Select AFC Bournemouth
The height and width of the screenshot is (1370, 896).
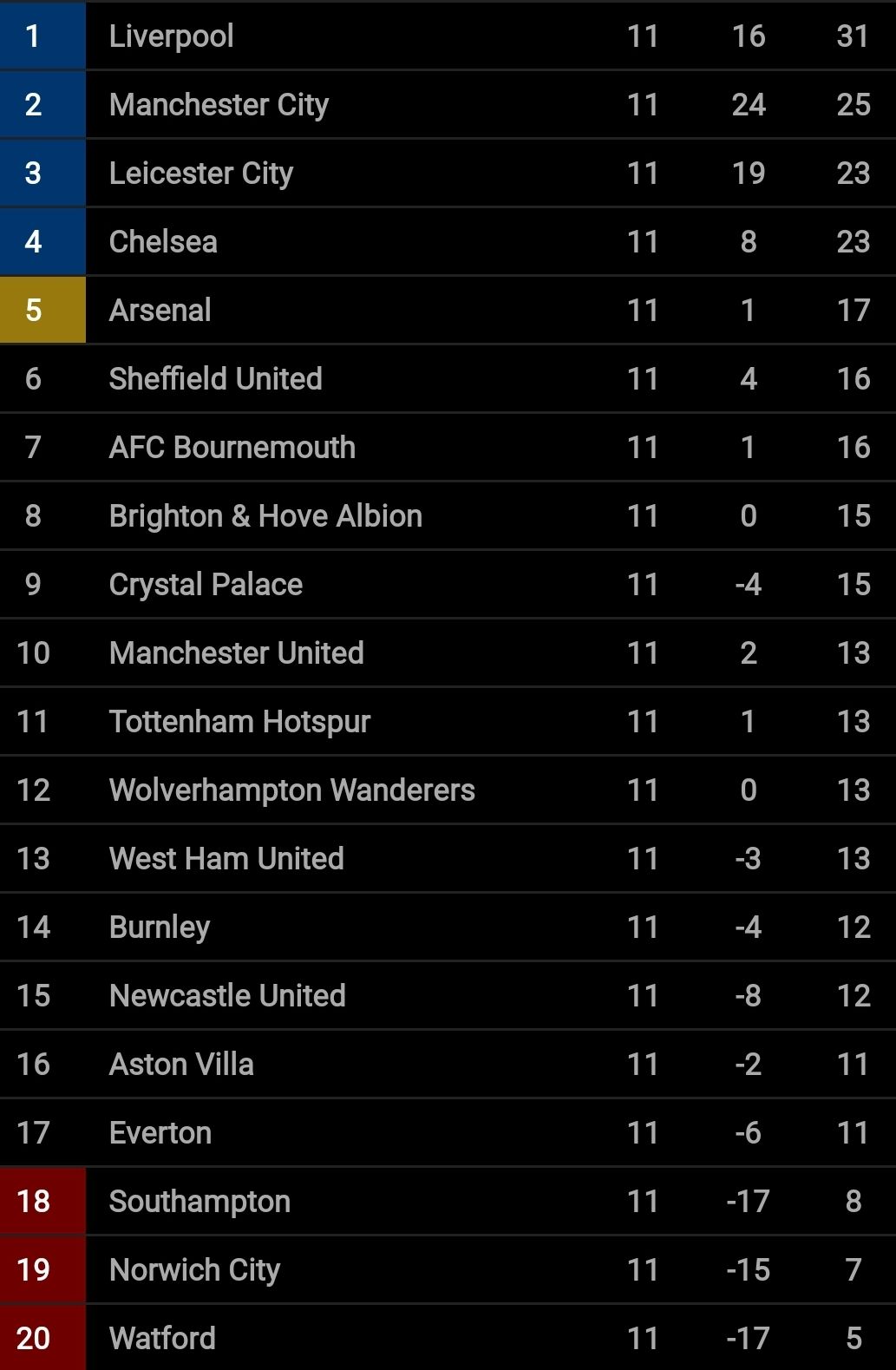pos(448,447)
